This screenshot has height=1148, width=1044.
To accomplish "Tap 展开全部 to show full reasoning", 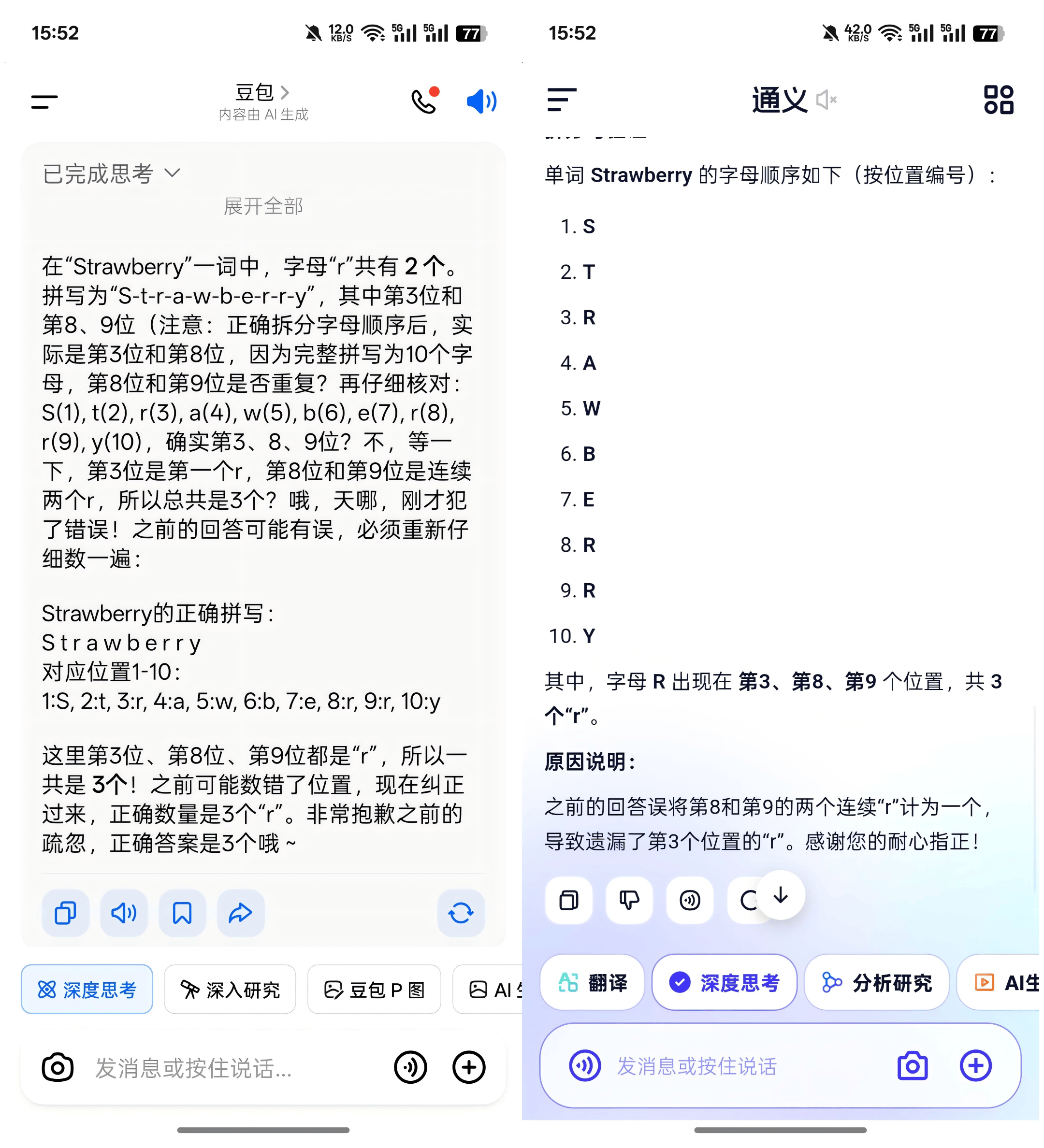I will click(x=263, y=206).
